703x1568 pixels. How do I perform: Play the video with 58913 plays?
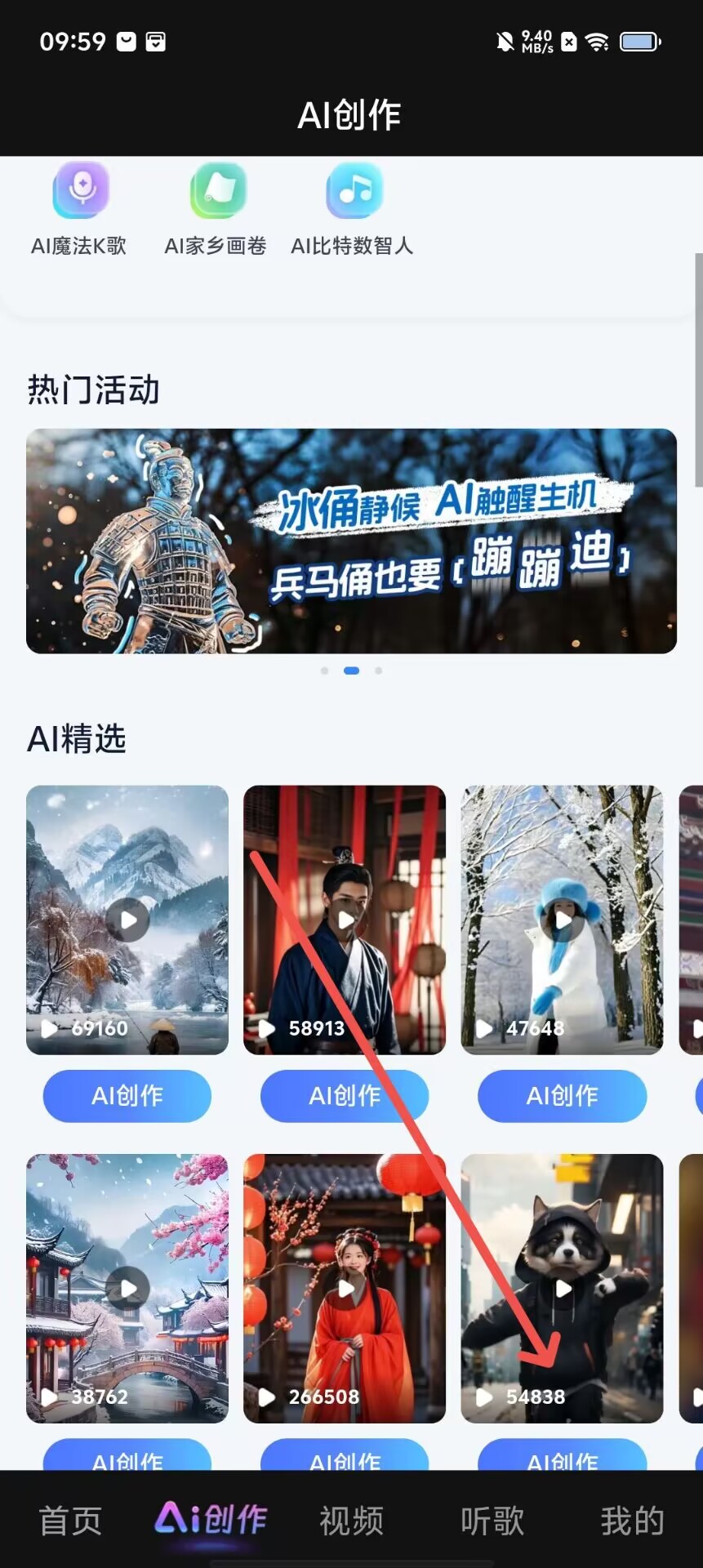tap(345, 920)
